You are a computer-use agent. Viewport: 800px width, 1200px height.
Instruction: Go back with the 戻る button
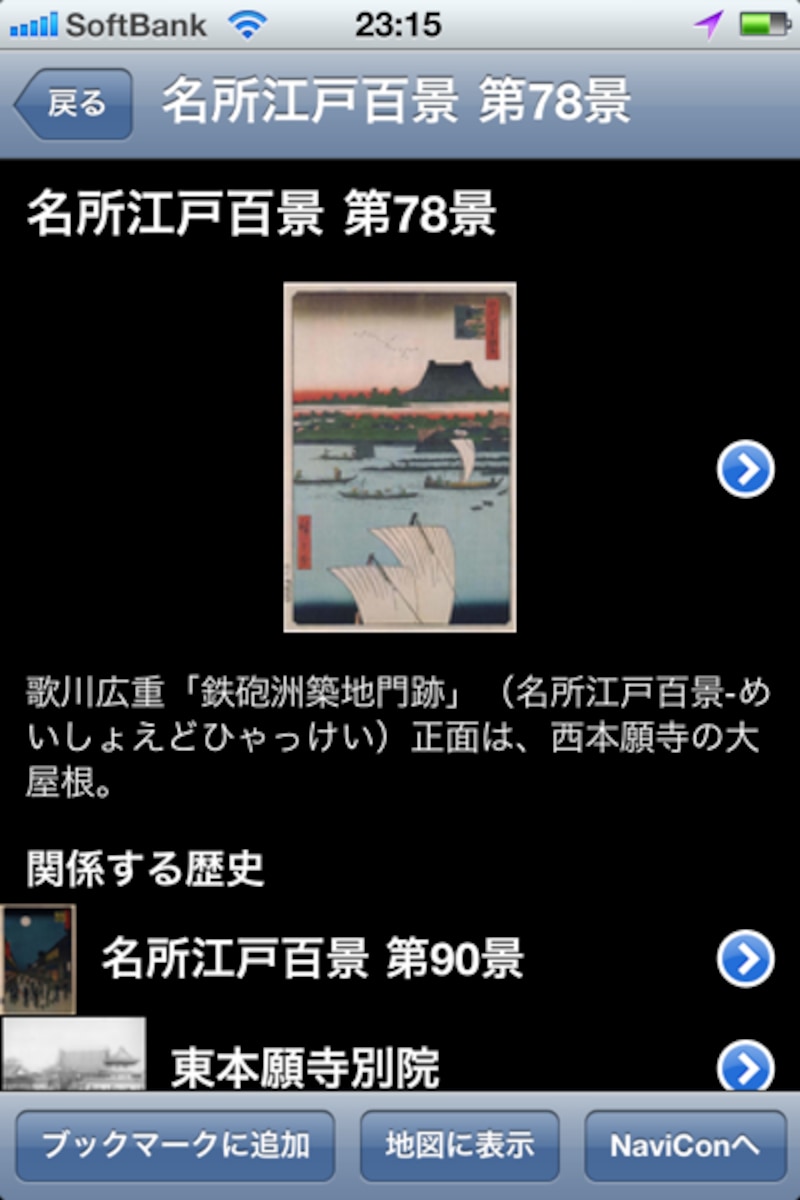coord(75,104)
